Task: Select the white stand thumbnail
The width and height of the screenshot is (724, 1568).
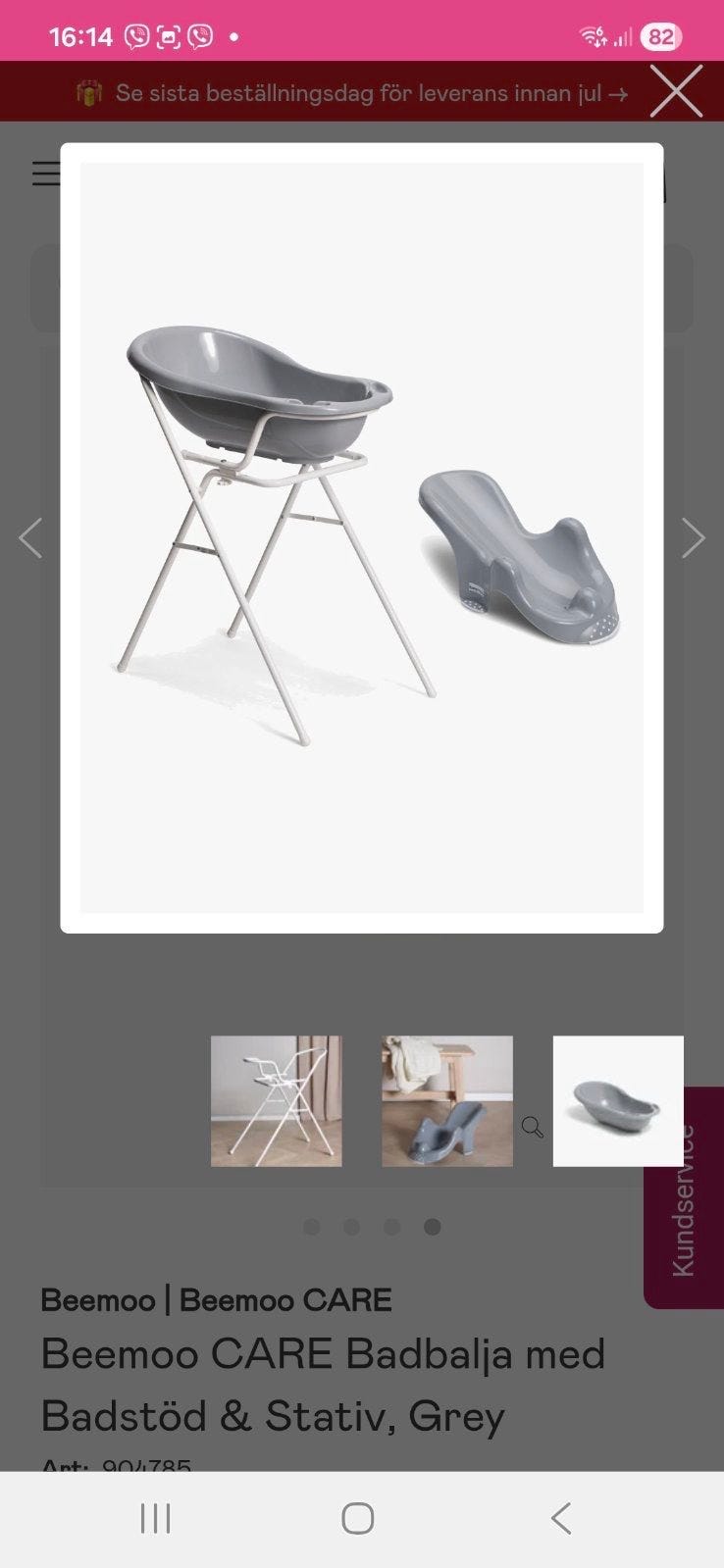Action: tap(277, 1101)
